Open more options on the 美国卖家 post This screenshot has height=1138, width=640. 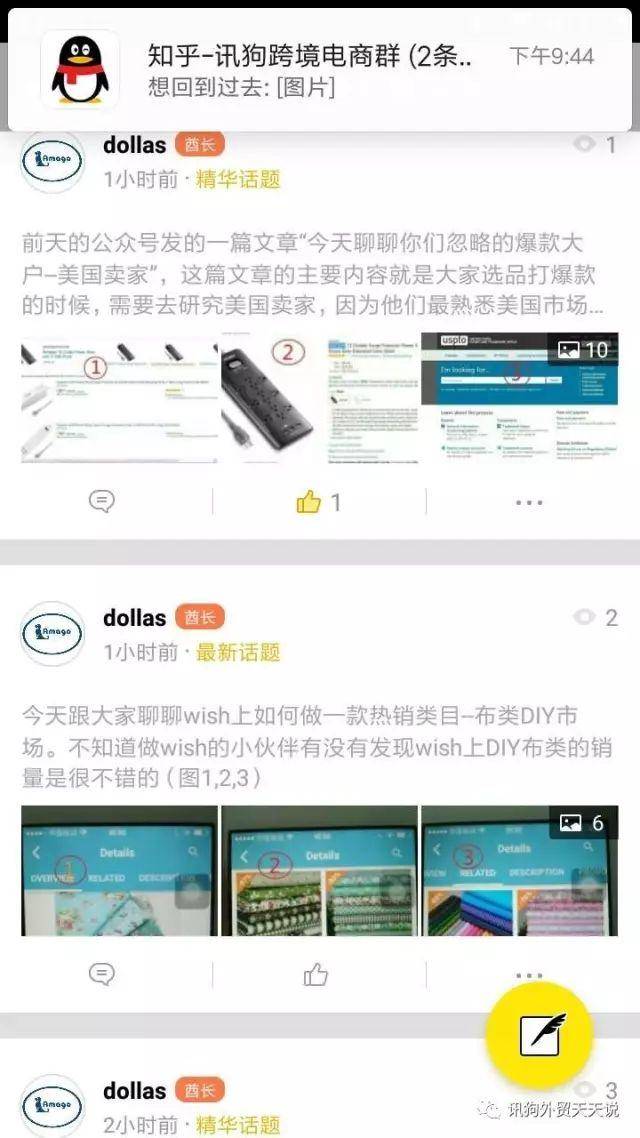(529, 502)
